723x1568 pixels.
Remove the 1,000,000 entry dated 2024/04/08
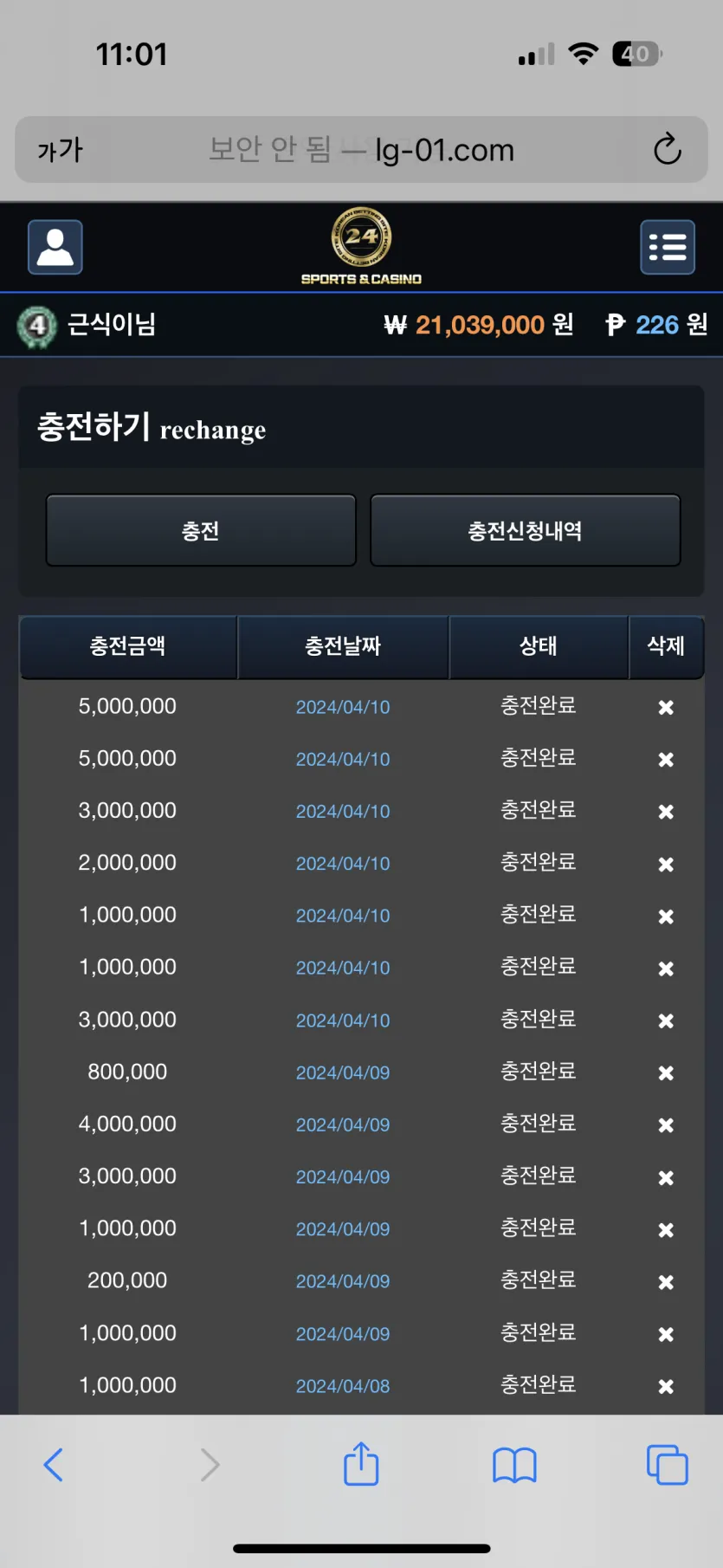666,1386
